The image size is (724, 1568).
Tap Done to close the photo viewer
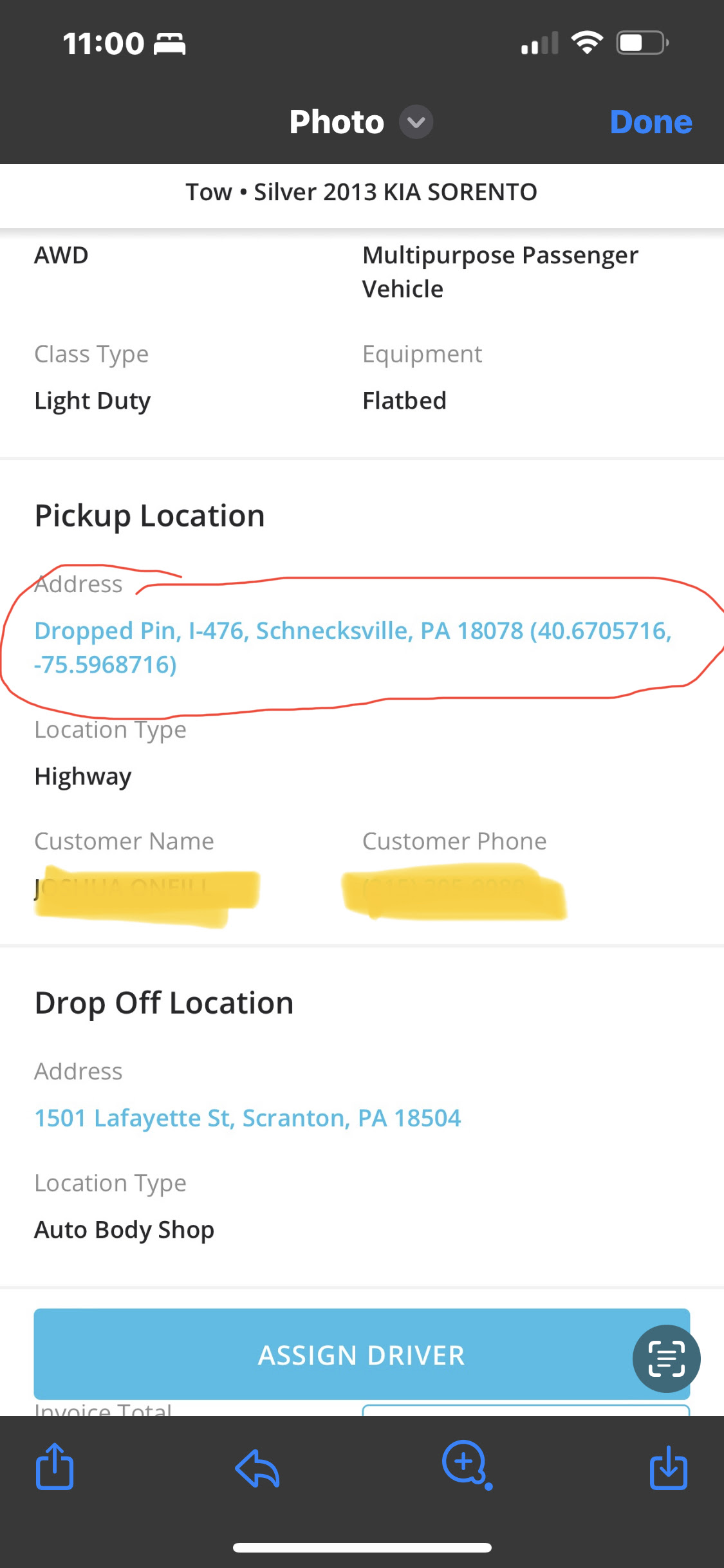coord(651,122)
